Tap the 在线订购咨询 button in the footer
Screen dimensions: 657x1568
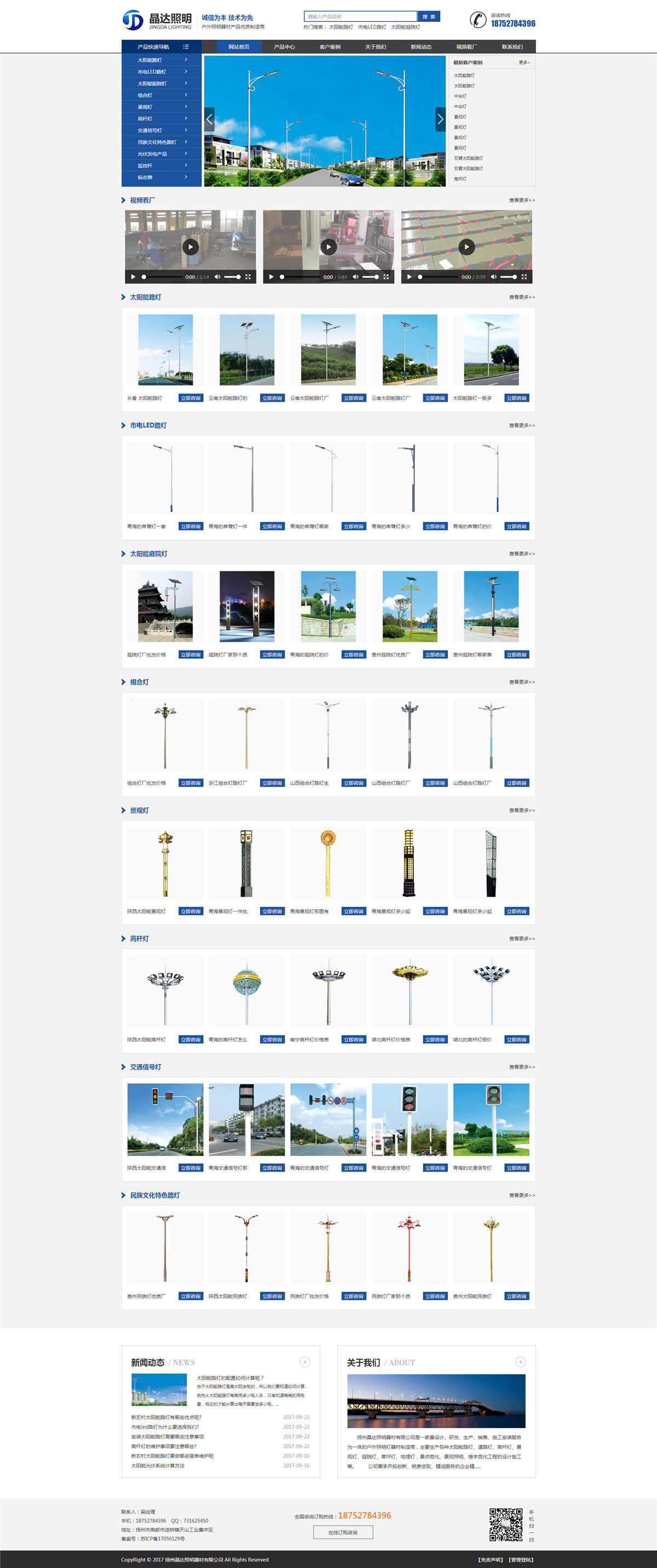tap(343, 1532)
